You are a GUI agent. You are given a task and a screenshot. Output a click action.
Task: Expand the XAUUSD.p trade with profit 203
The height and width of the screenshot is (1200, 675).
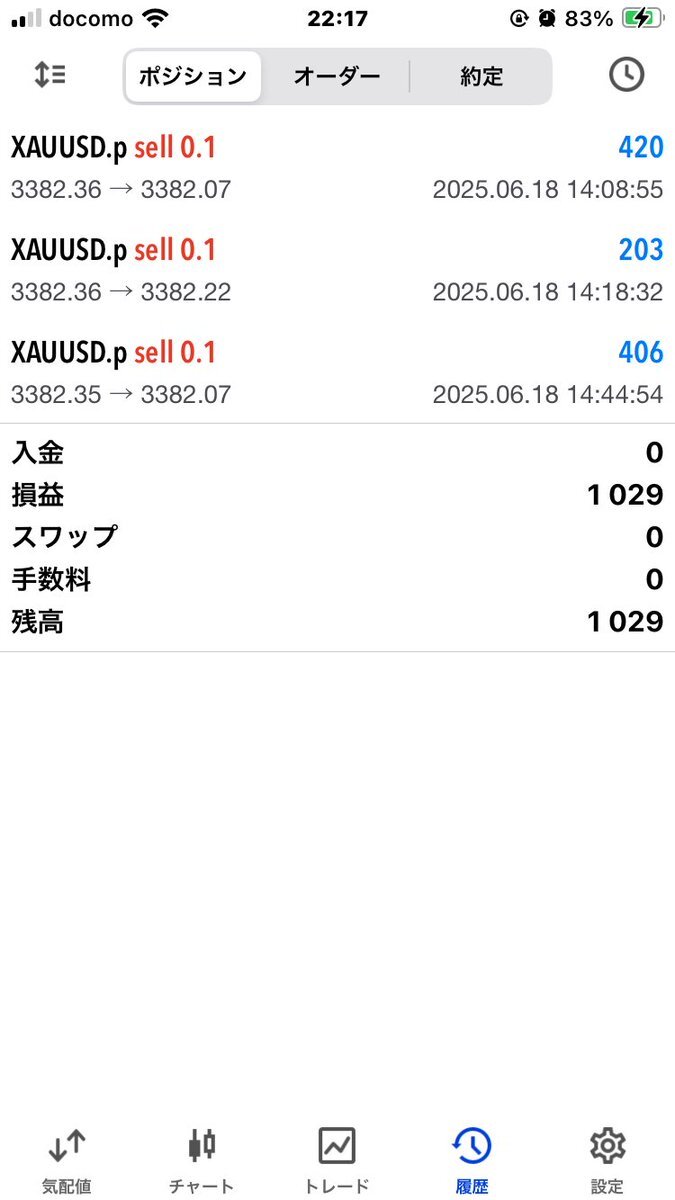click(337, 269)
